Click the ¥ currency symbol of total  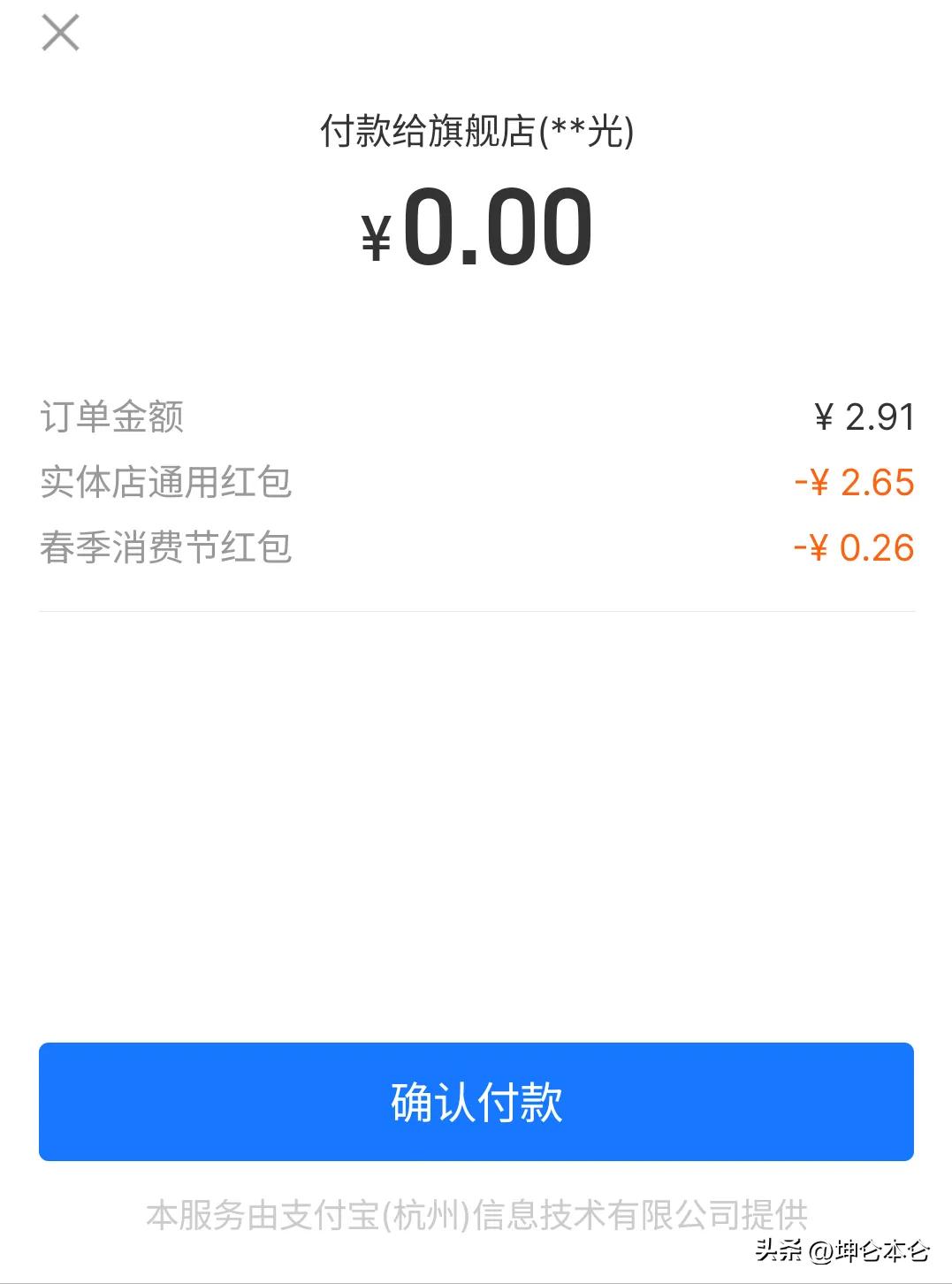click(377, 232)
